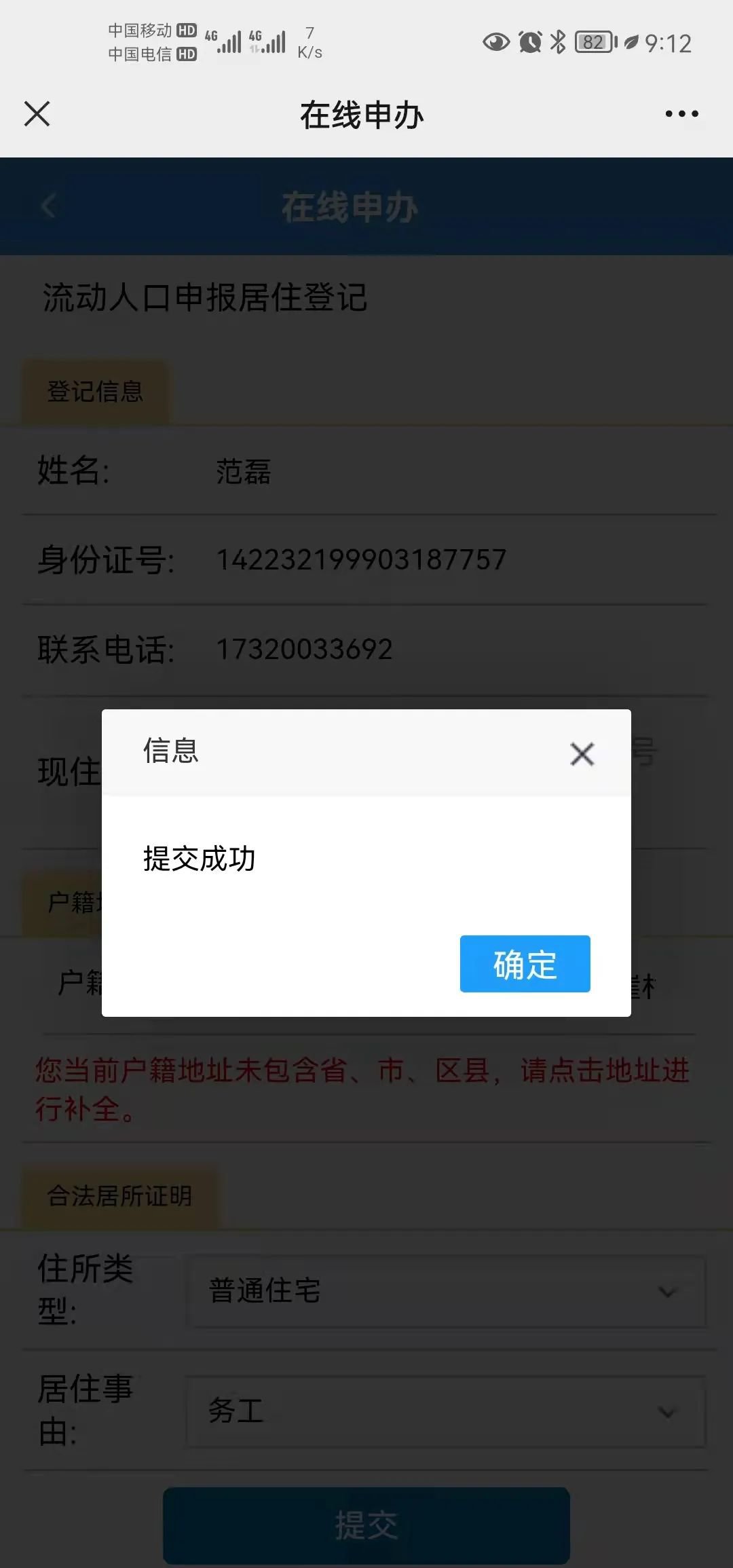Open the 居住事由 dropdown showing 务工
The height and width of the screenshot is (1568, 733).
tap(446, 1412)
